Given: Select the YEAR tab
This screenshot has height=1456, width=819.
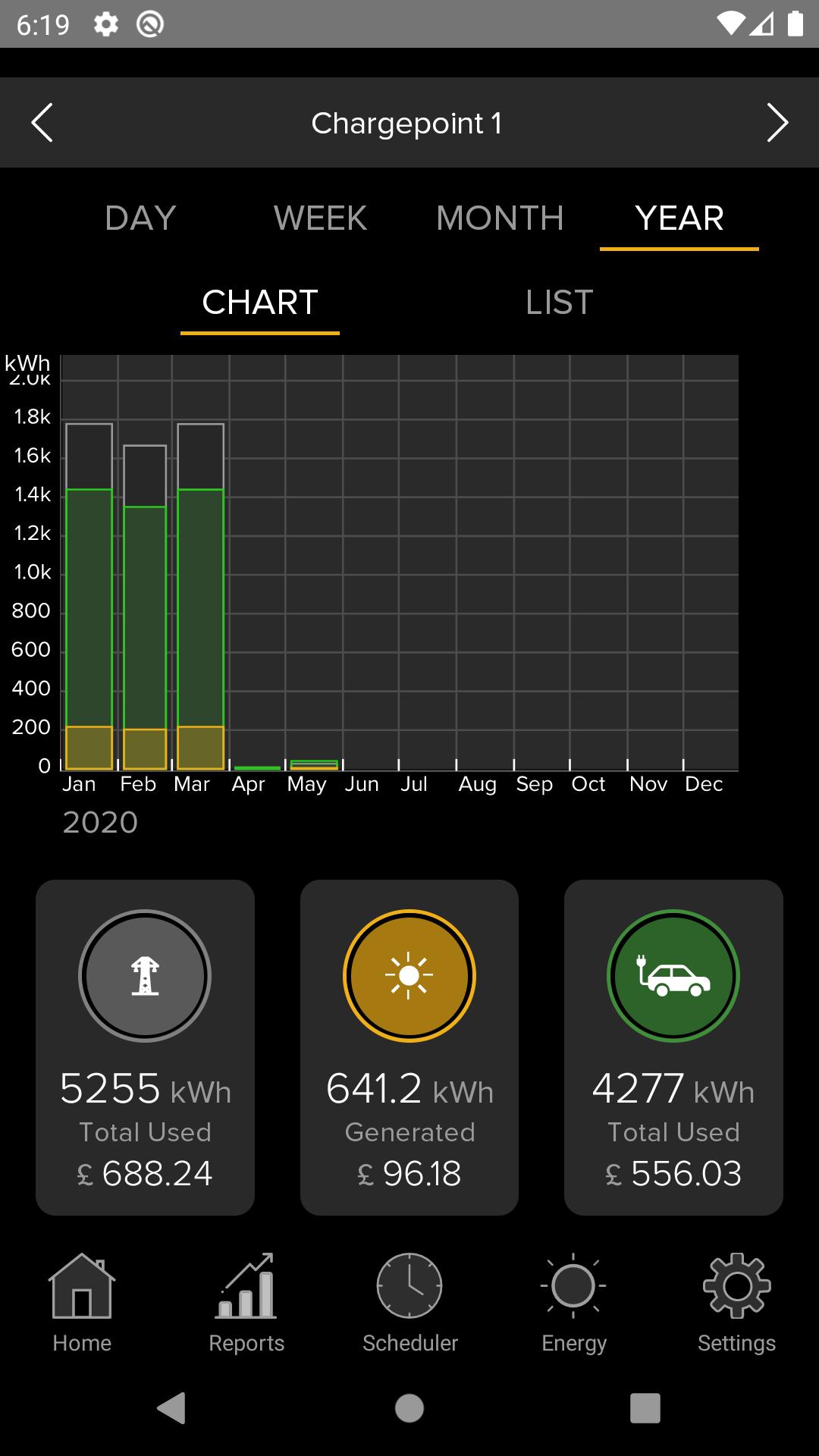Looking at the screenshot, I should point(679,218).
